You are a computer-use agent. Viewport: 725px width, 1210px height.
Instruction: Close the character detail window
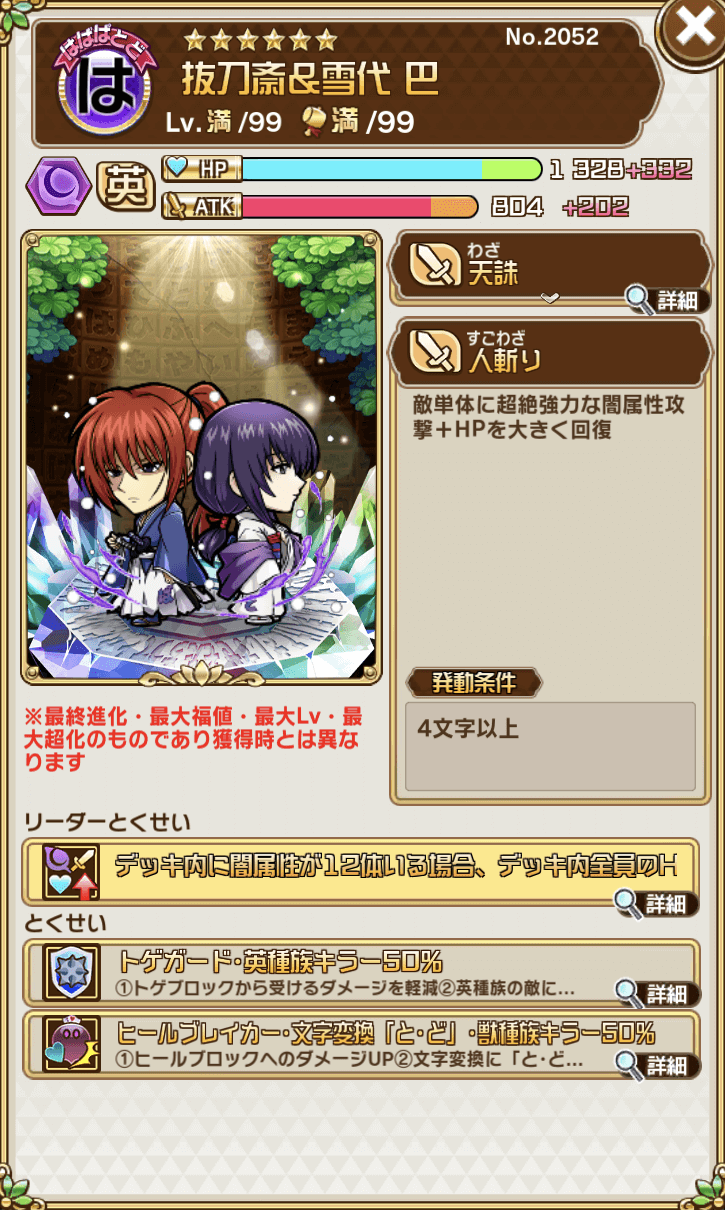694,30
